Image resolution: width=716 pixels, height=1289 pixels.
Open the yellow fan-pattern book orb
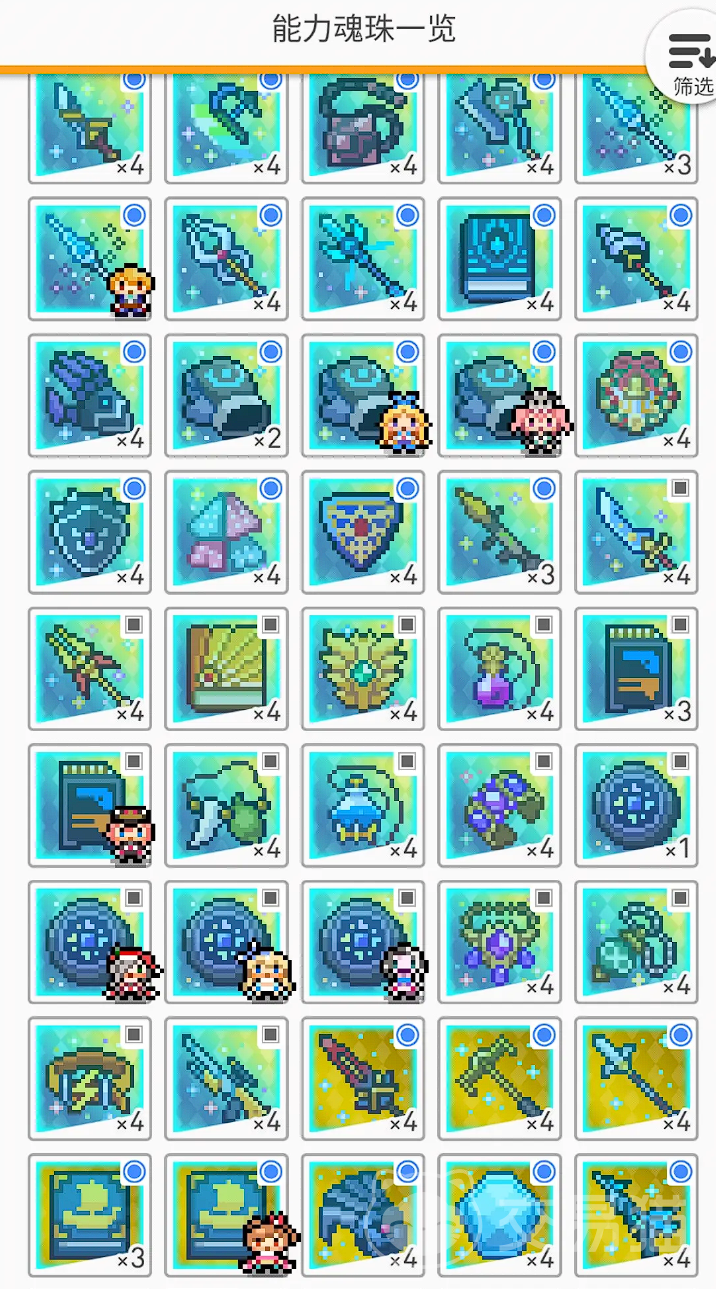(x=226, y=669)
